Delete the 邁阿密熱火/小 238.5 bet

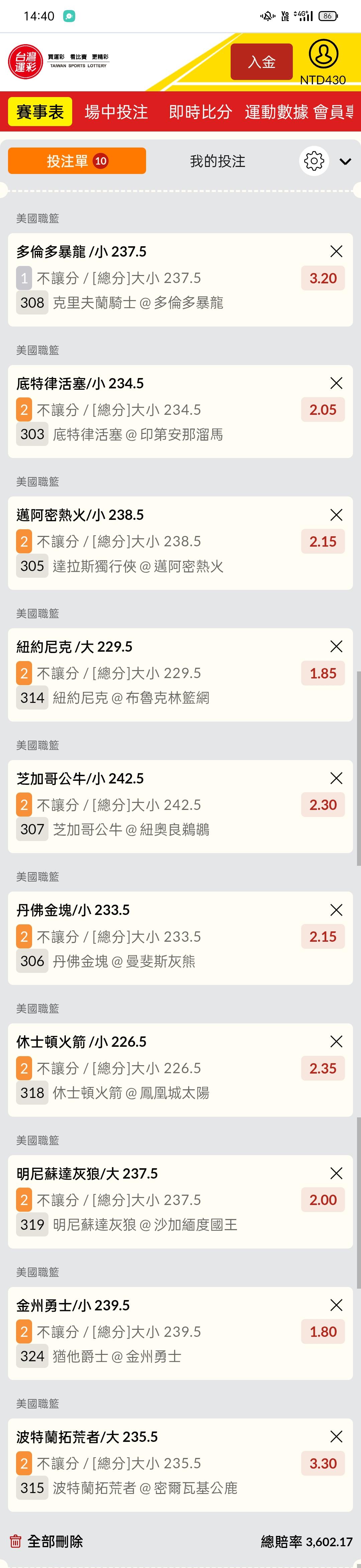[336, 515]
